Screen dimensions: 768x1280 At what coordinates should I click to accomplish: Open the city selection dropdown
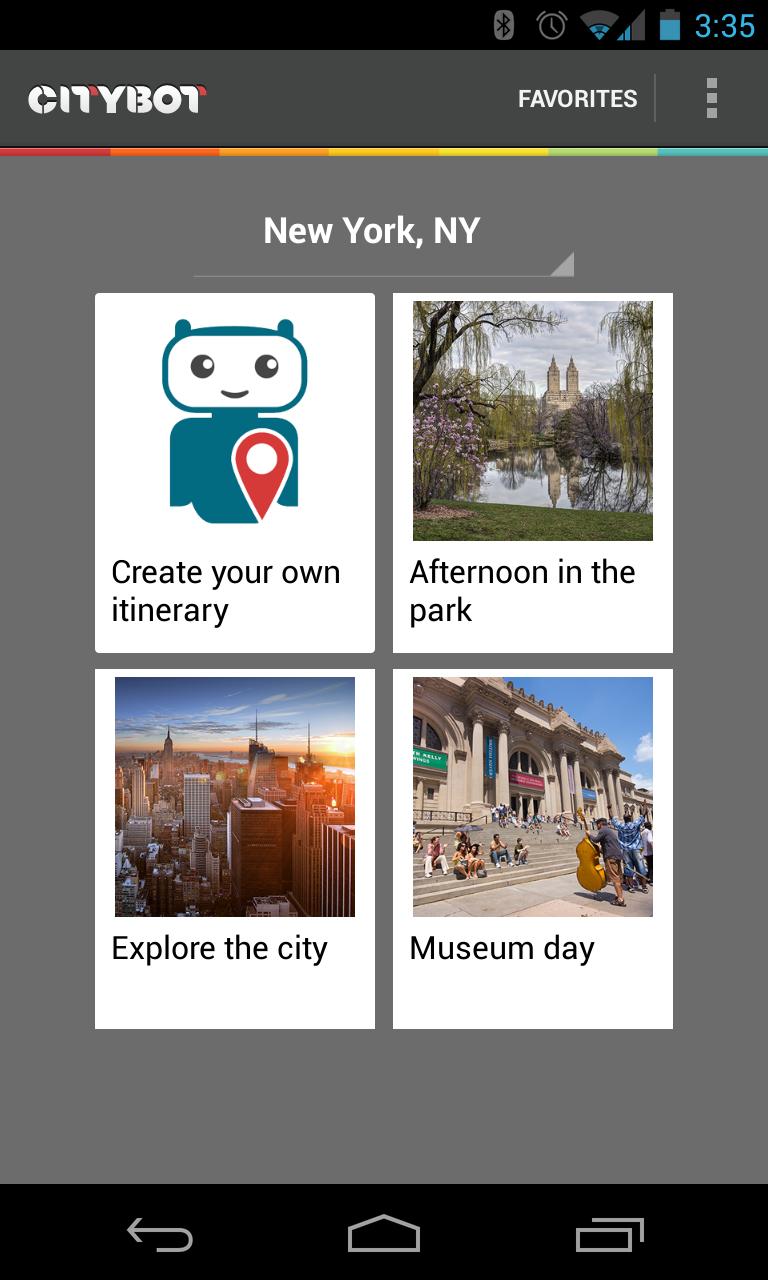[x=371, y=240]
